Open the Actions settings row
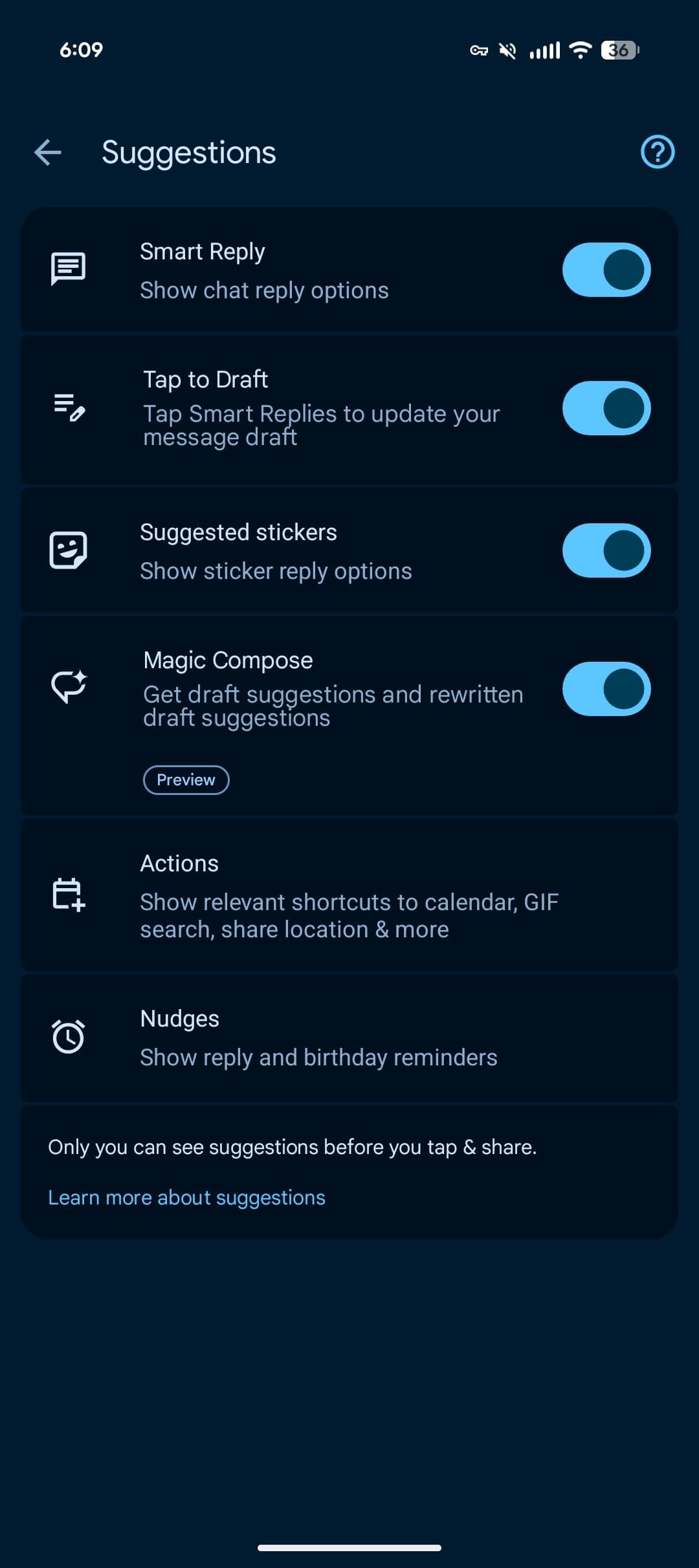Screen dimensions: 699x1568 pyautogui.click(x=349, y=896)
